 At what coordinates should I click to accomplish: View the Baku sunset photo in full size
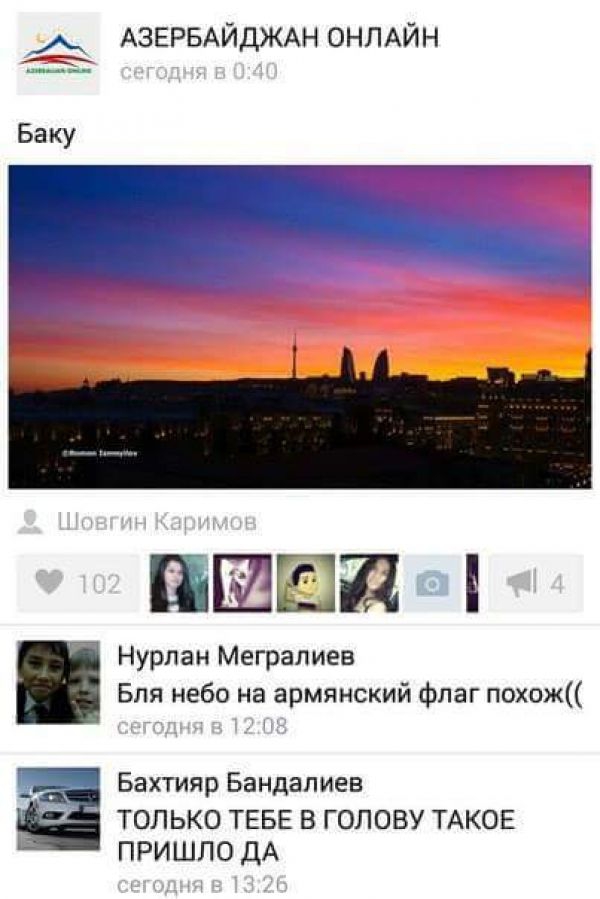(300, 326)
